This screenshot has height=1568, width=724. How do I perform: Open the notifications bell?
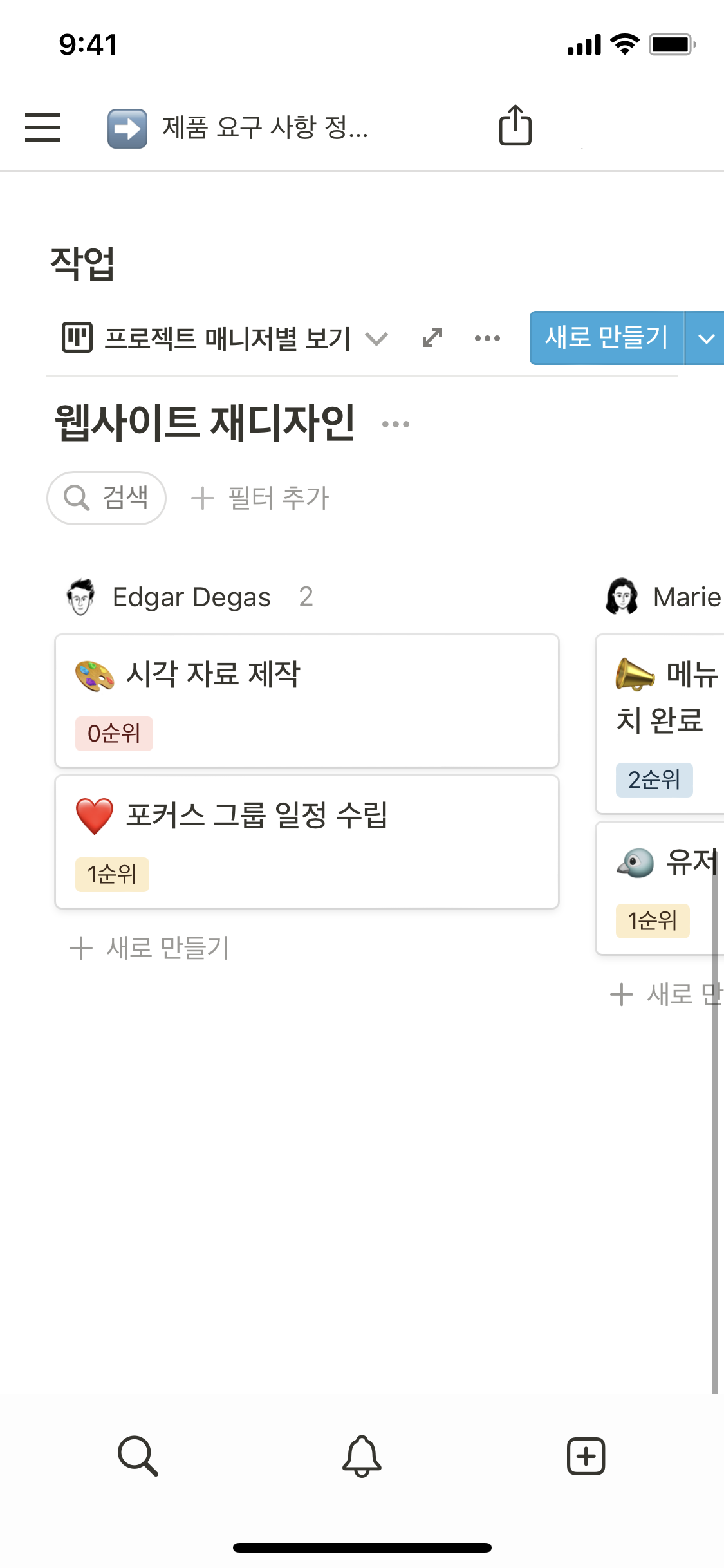362,1456
